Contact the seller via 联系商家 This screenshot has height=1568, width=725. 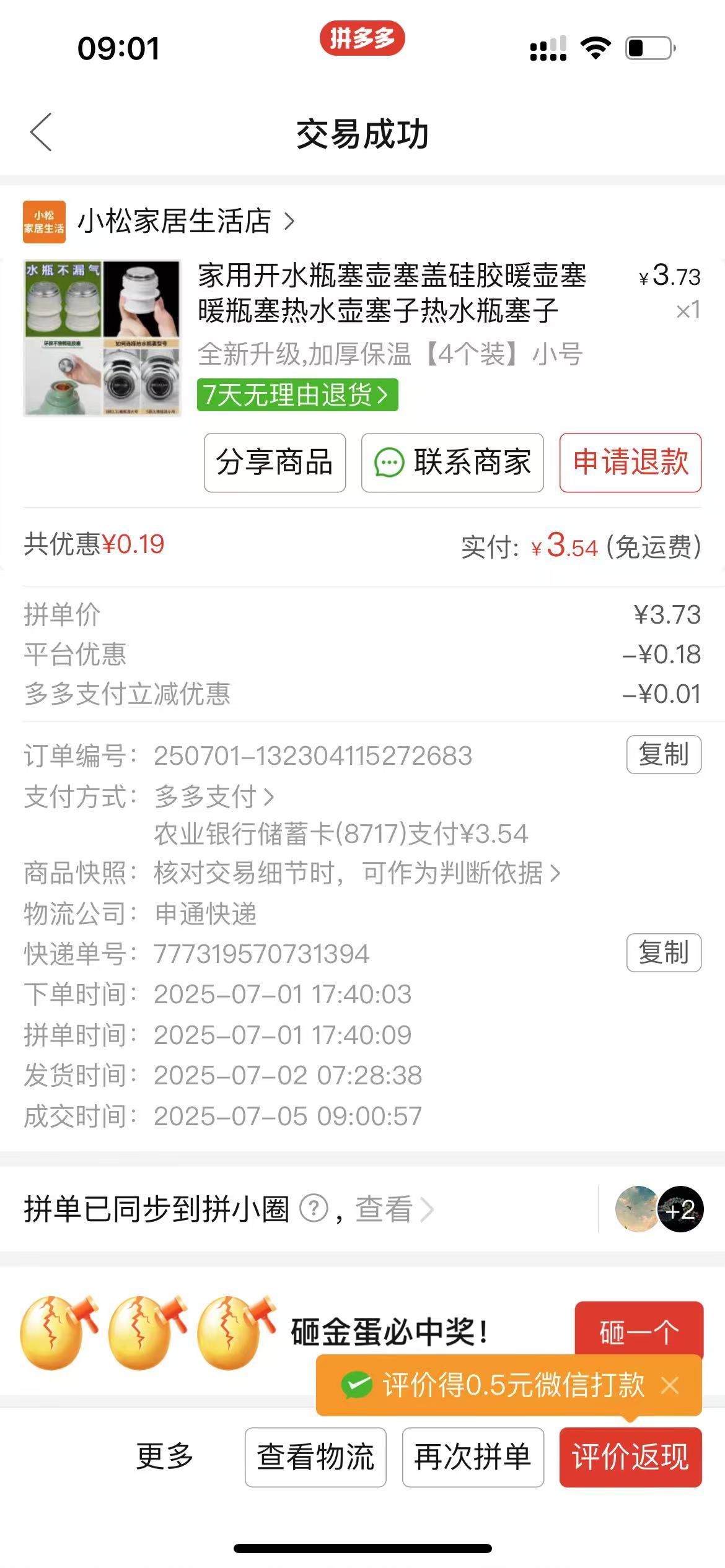452,463
